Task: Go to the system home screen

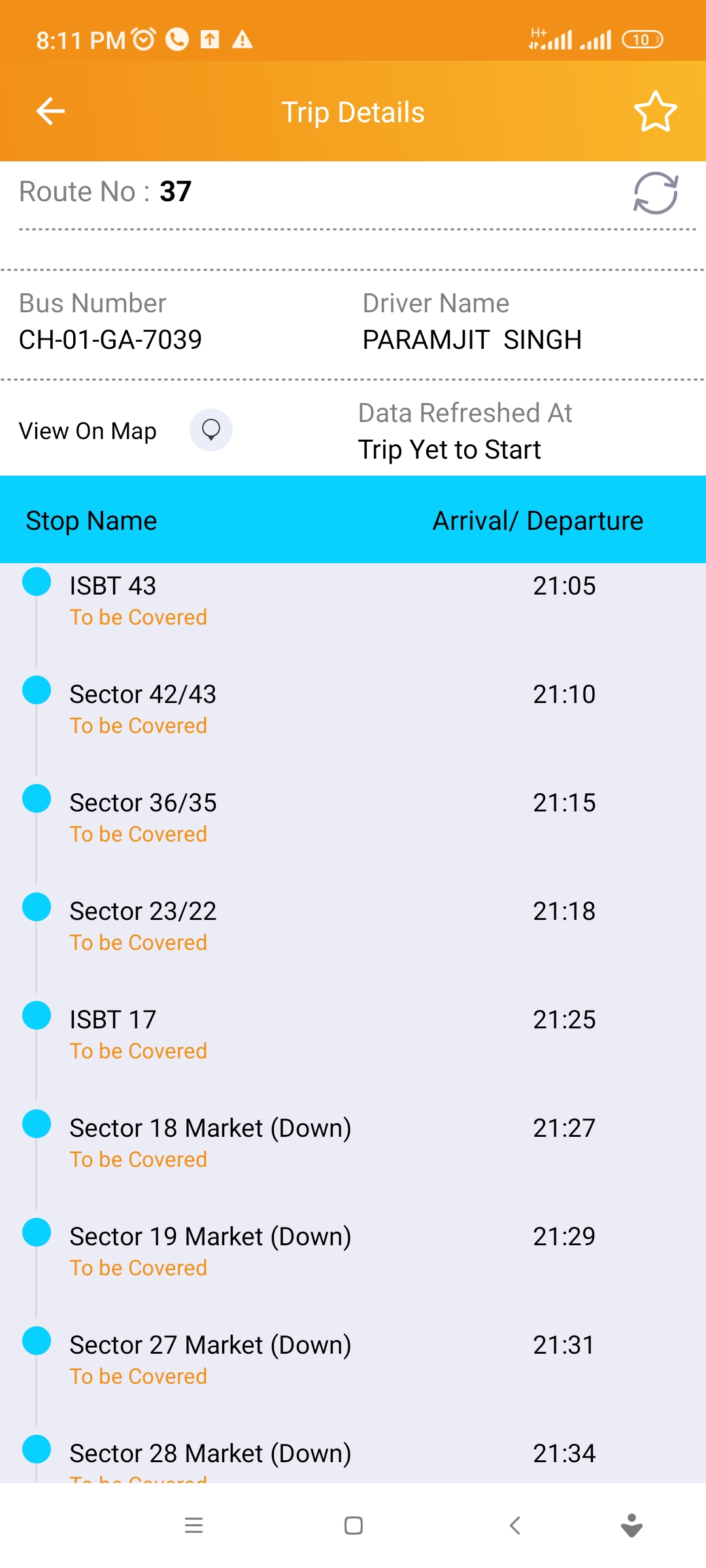Action: (x=354, y=1526)
